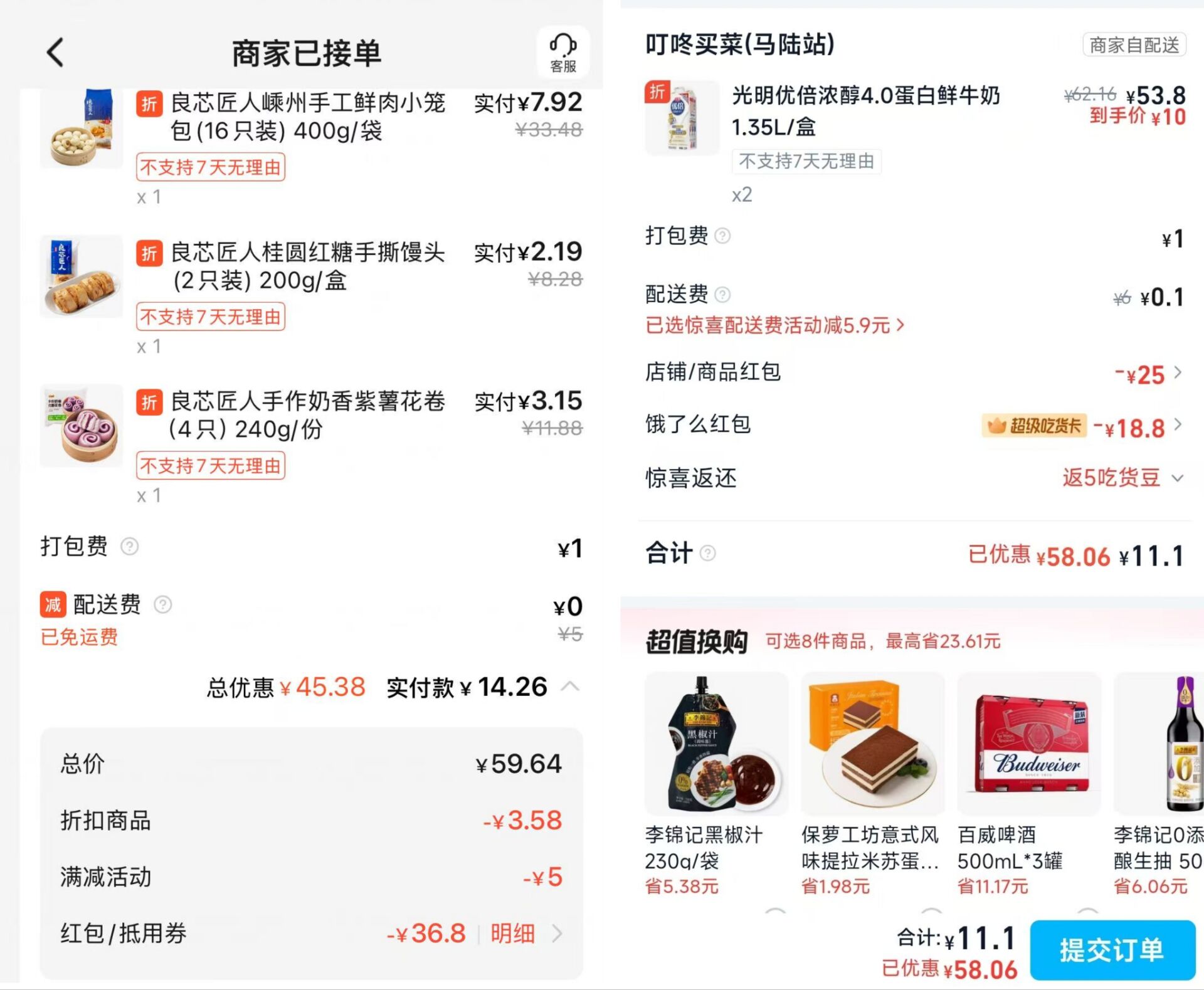Open the 光明优倍浓醇4.0蛋白鲜牛奶 item

[x=915, y=141]
